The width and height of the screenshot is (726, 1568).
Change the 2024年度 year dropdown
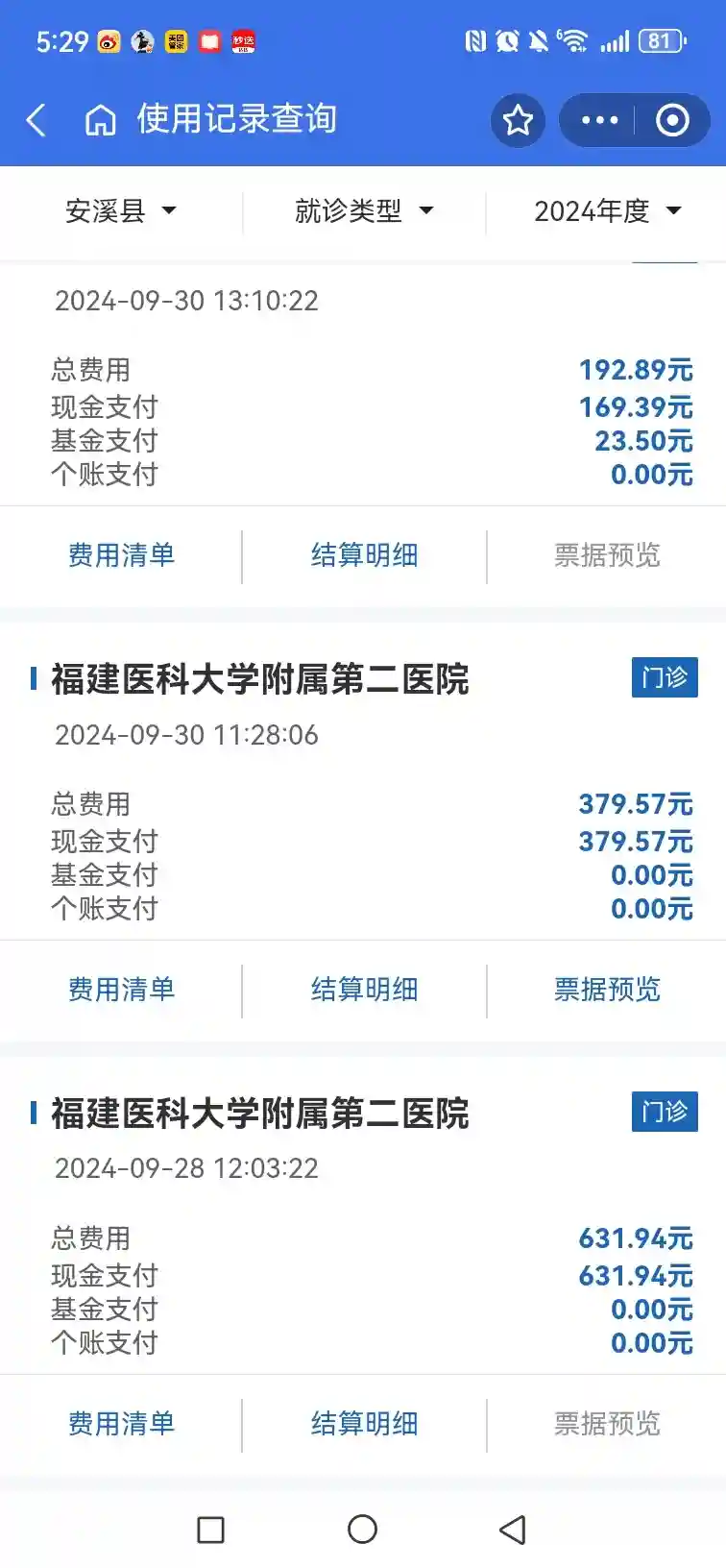607,210
